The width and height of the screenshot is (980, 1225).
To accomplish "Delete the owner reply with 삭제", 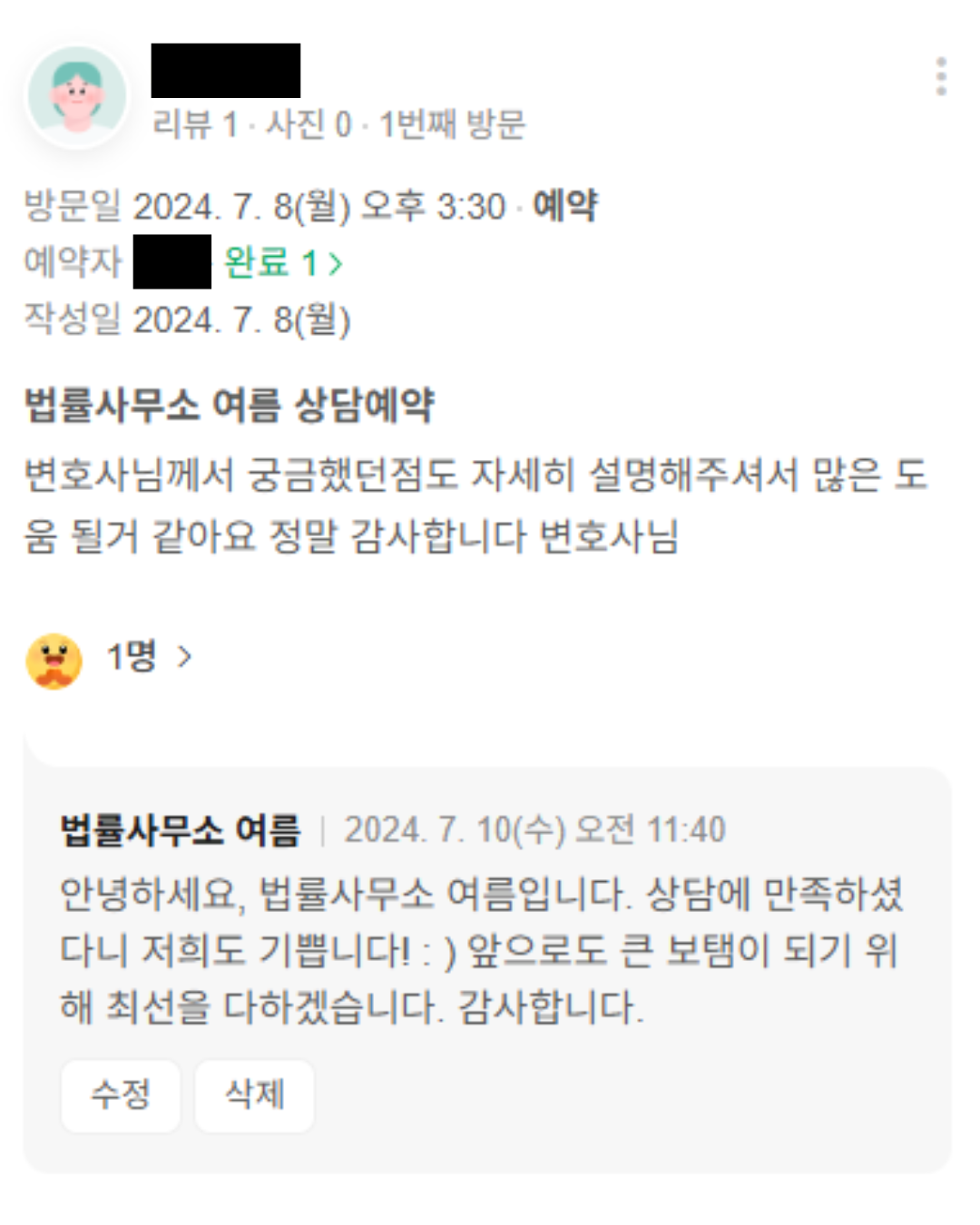I will [x=255, y=1094].
